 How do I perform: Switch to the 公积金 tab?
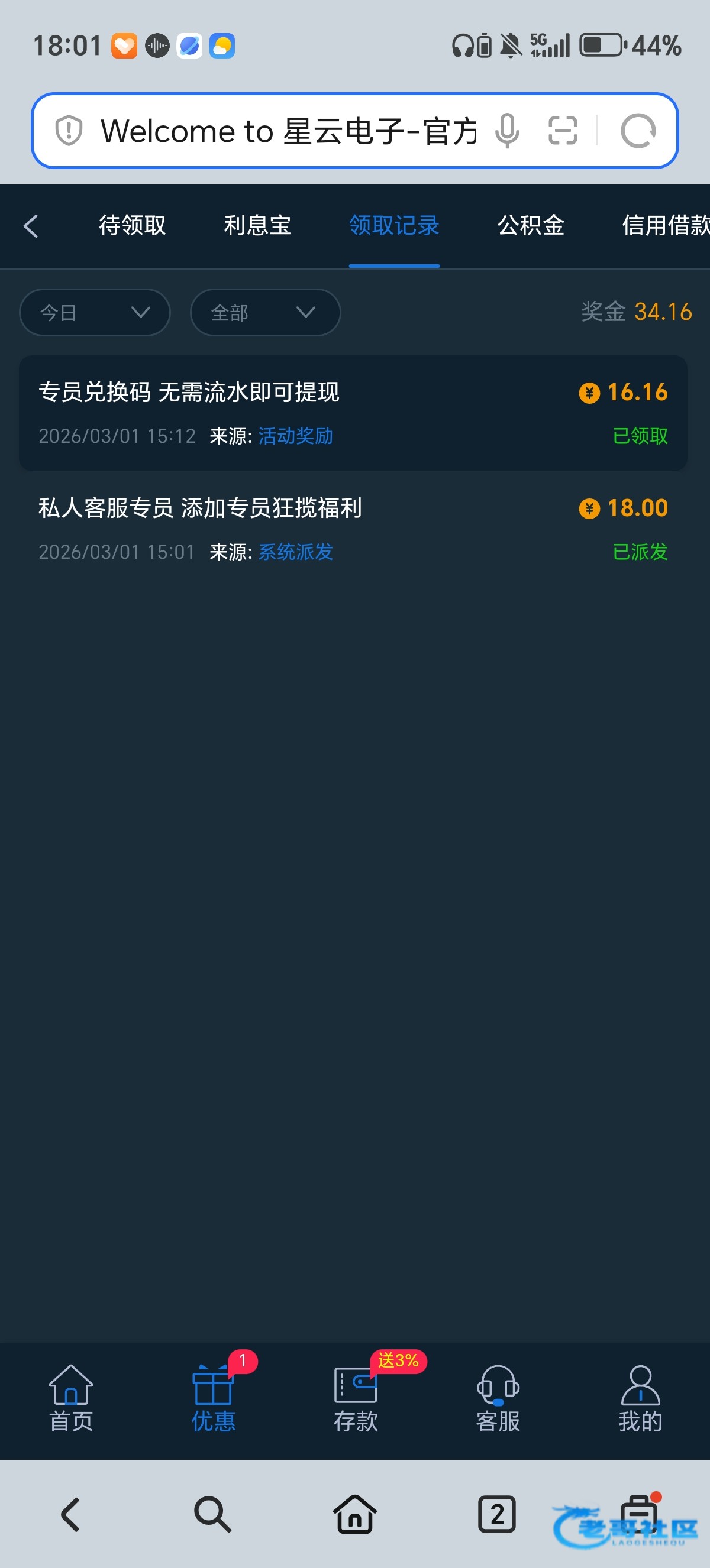point(530,226)
